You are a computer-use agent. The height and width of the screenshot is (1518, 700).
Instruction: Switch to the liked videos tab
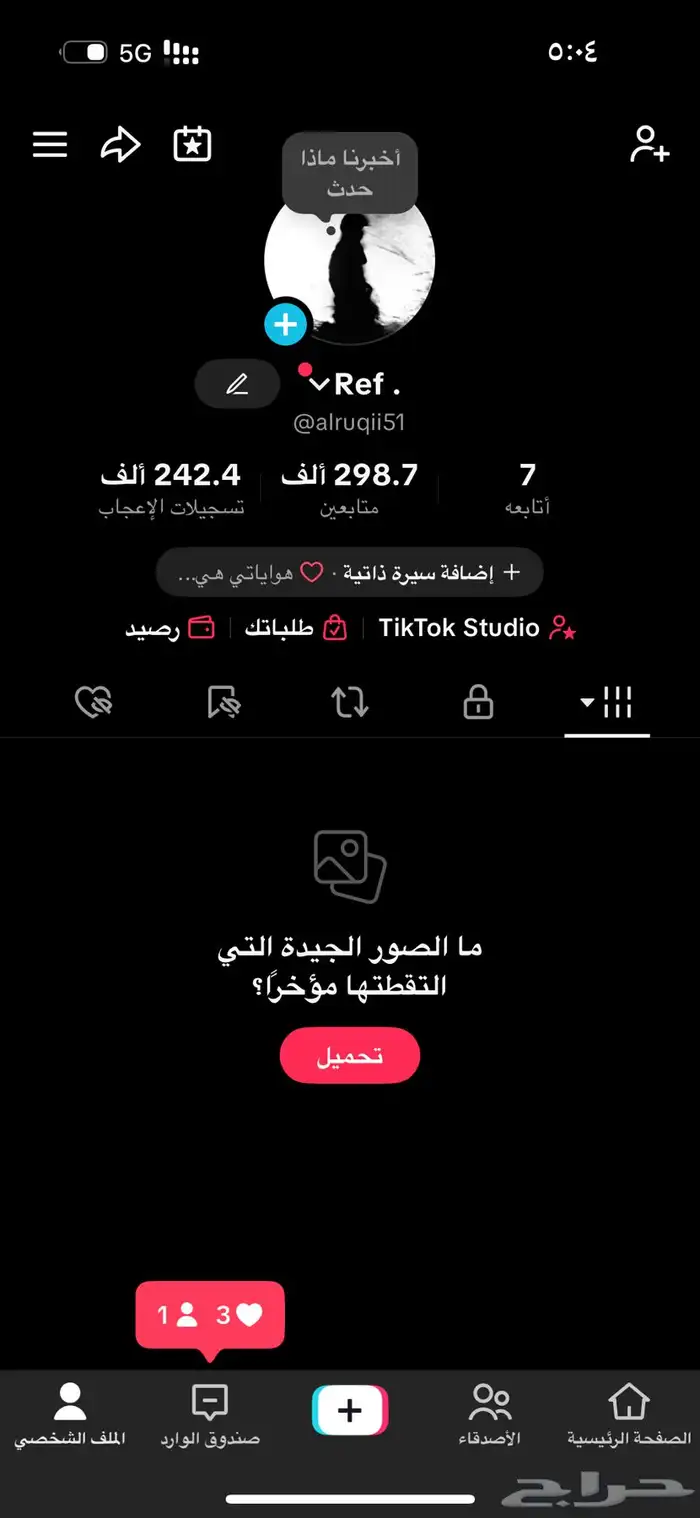click(x=94, y=703)
